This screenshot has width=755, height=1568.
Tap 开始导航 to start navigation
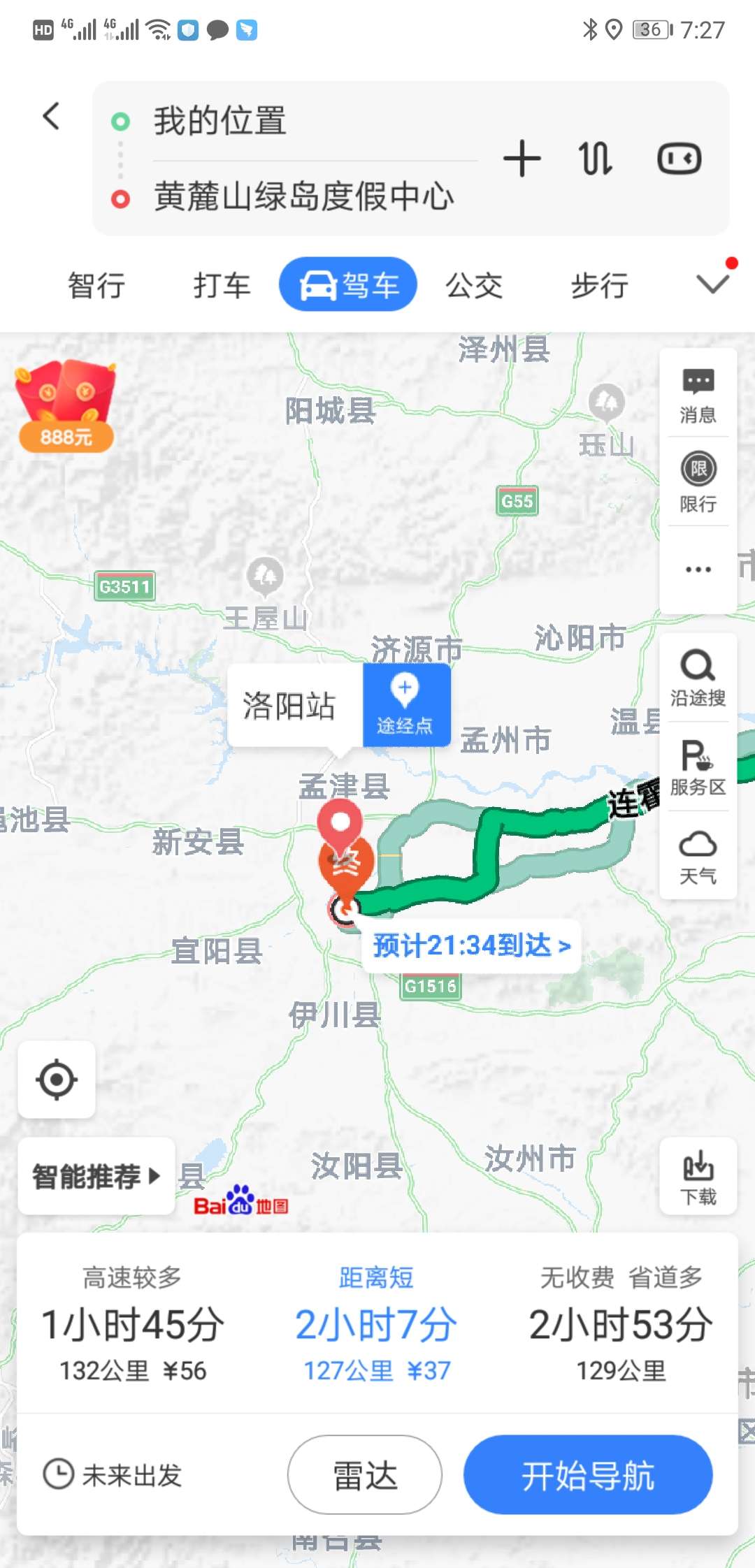pyautogui.click(x=588, y=1474)
